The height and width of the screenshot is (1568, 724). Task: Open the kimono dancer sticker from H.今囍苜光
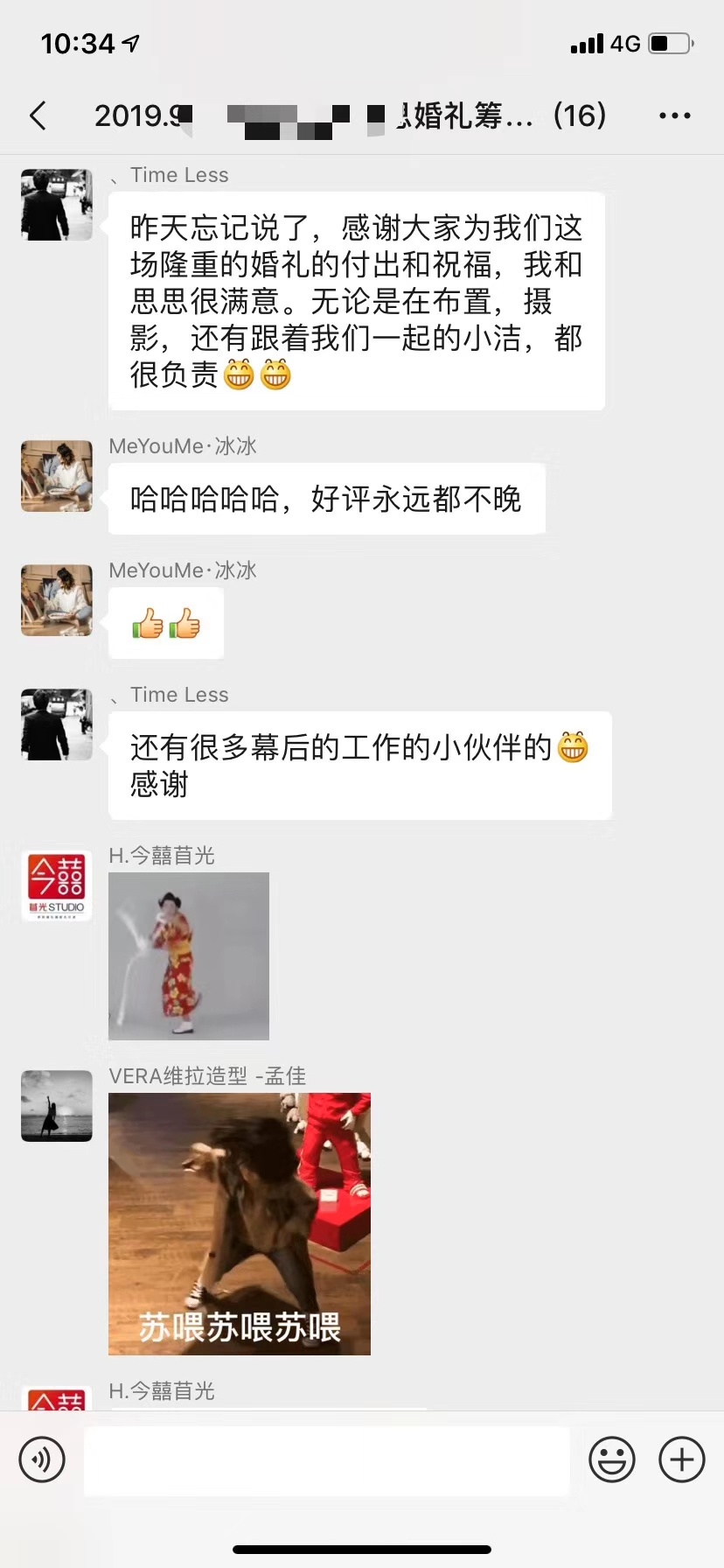point(189,955)
